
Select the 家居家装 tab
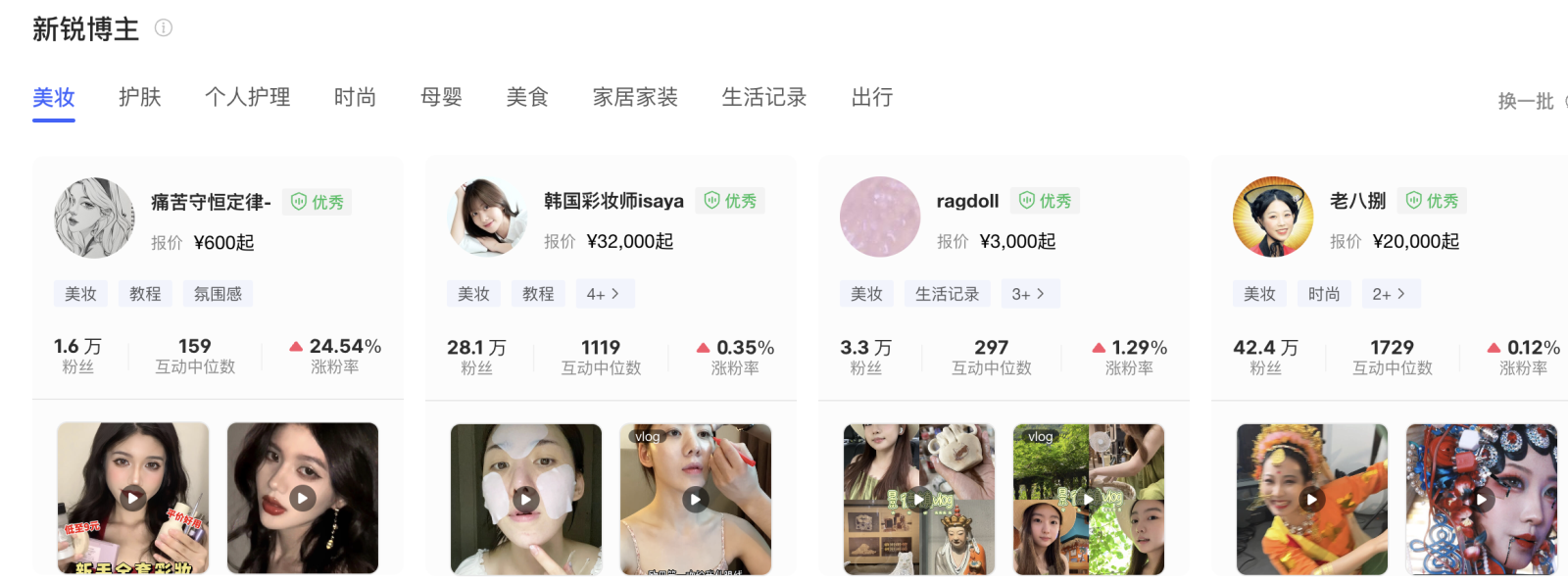click(635, 97)
